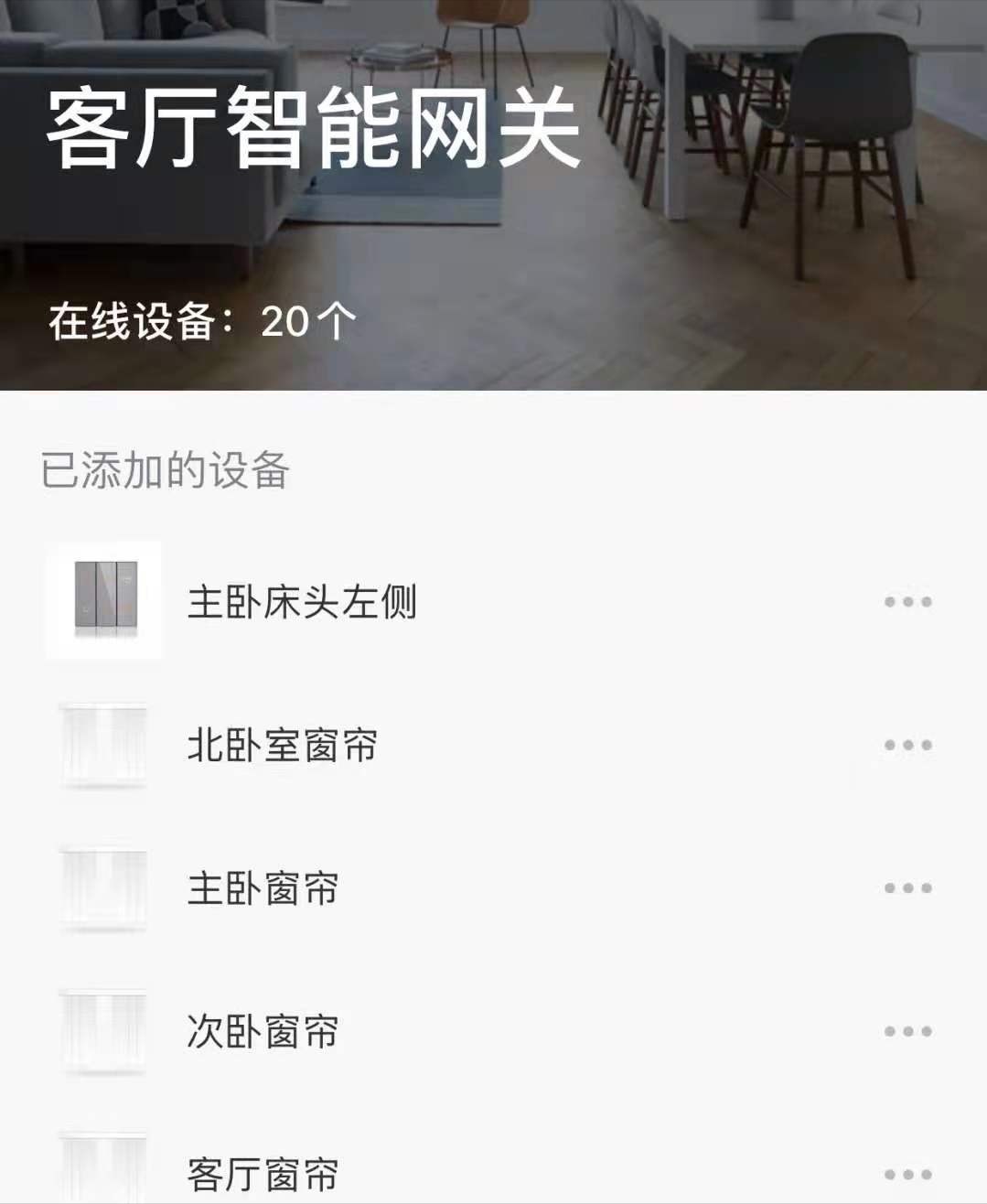Tap the 已添加的设备 section header
Screen dimensions: 987x1204
[169, 469]
